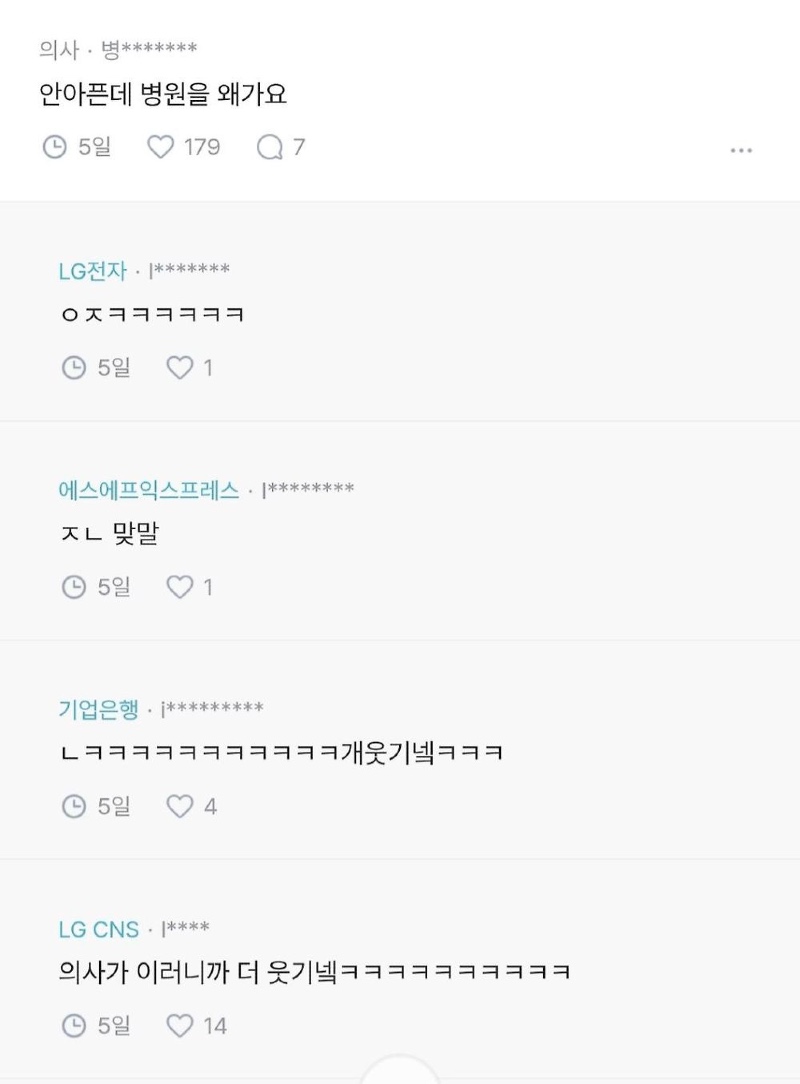Like the doctor's comment with 179 likes
800x1084 pixels.
(x=161, y=147)
